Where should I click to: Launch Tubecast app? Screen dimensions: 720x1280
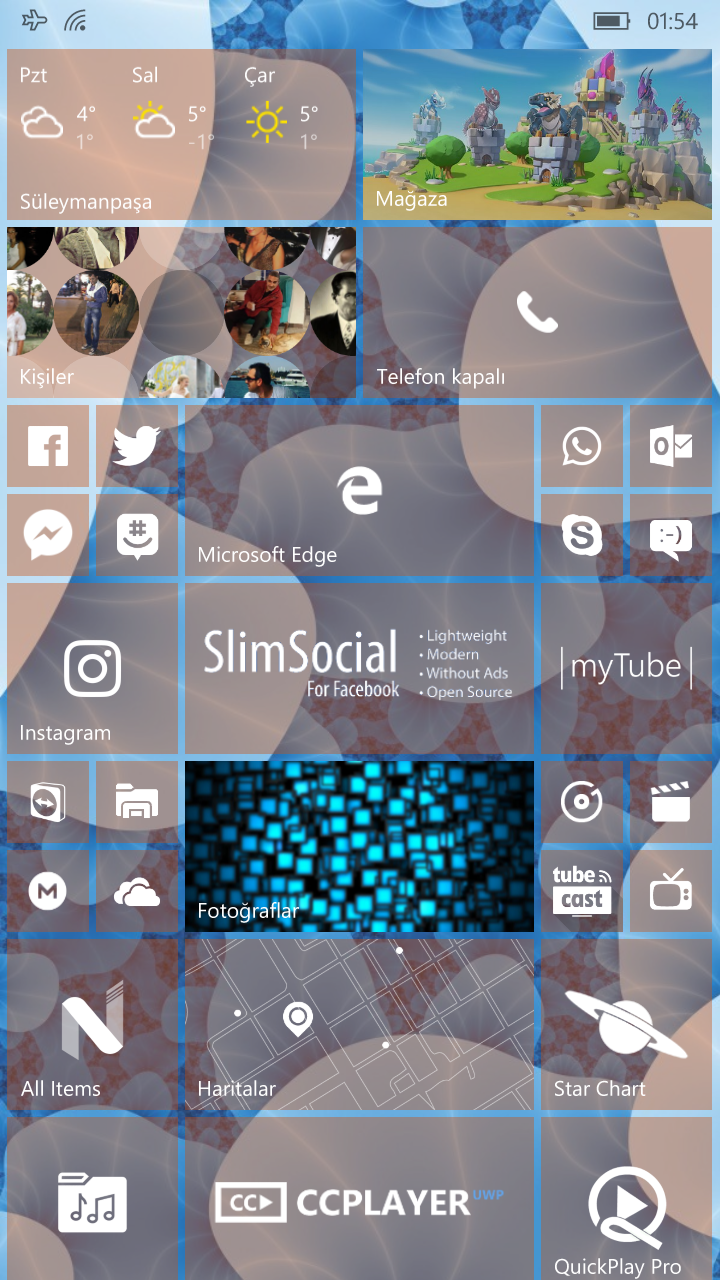tap(582, 890)
